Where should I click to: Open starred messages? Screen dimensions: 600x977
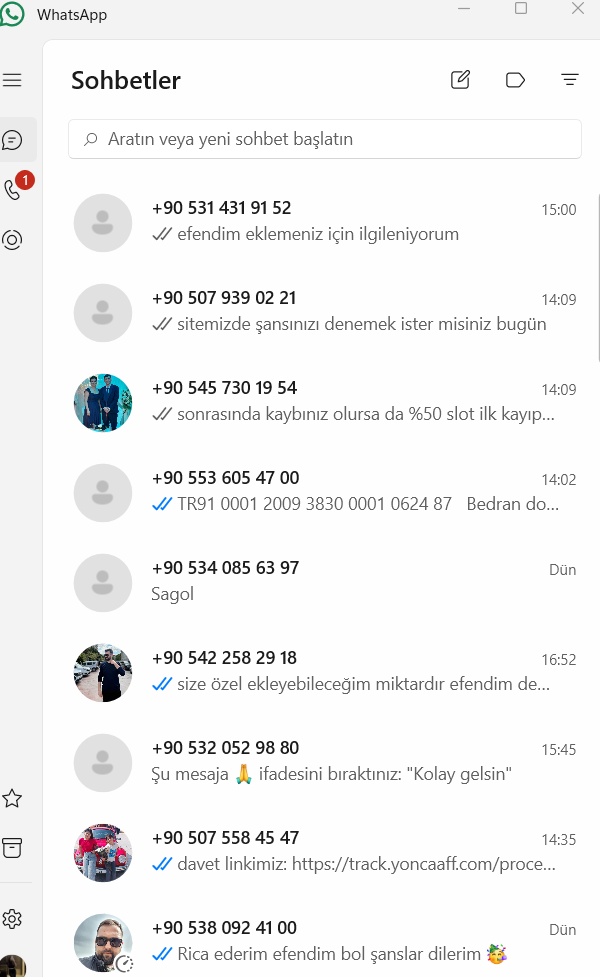tap(12, 798)
